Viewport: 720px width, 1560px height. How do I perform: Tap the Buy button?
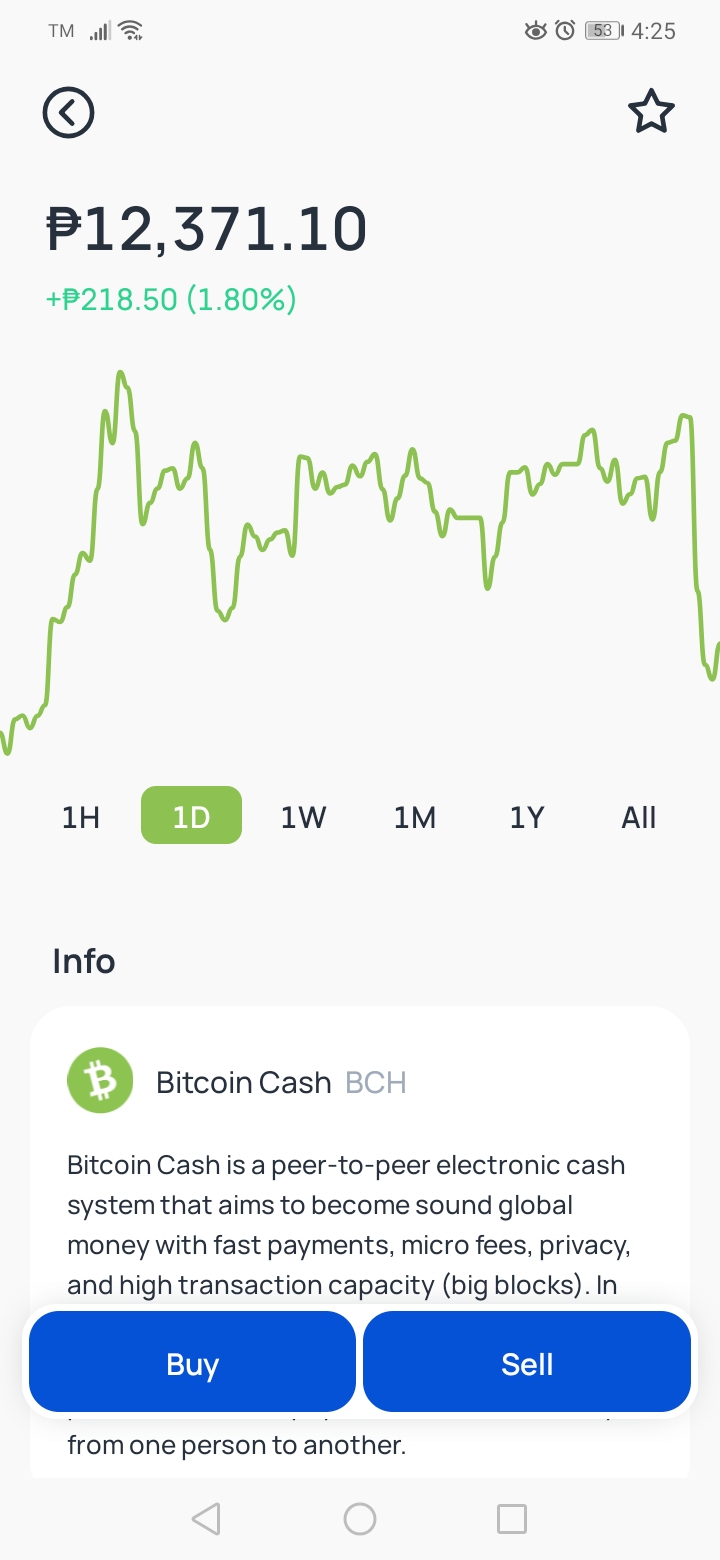coord(192,1362)
